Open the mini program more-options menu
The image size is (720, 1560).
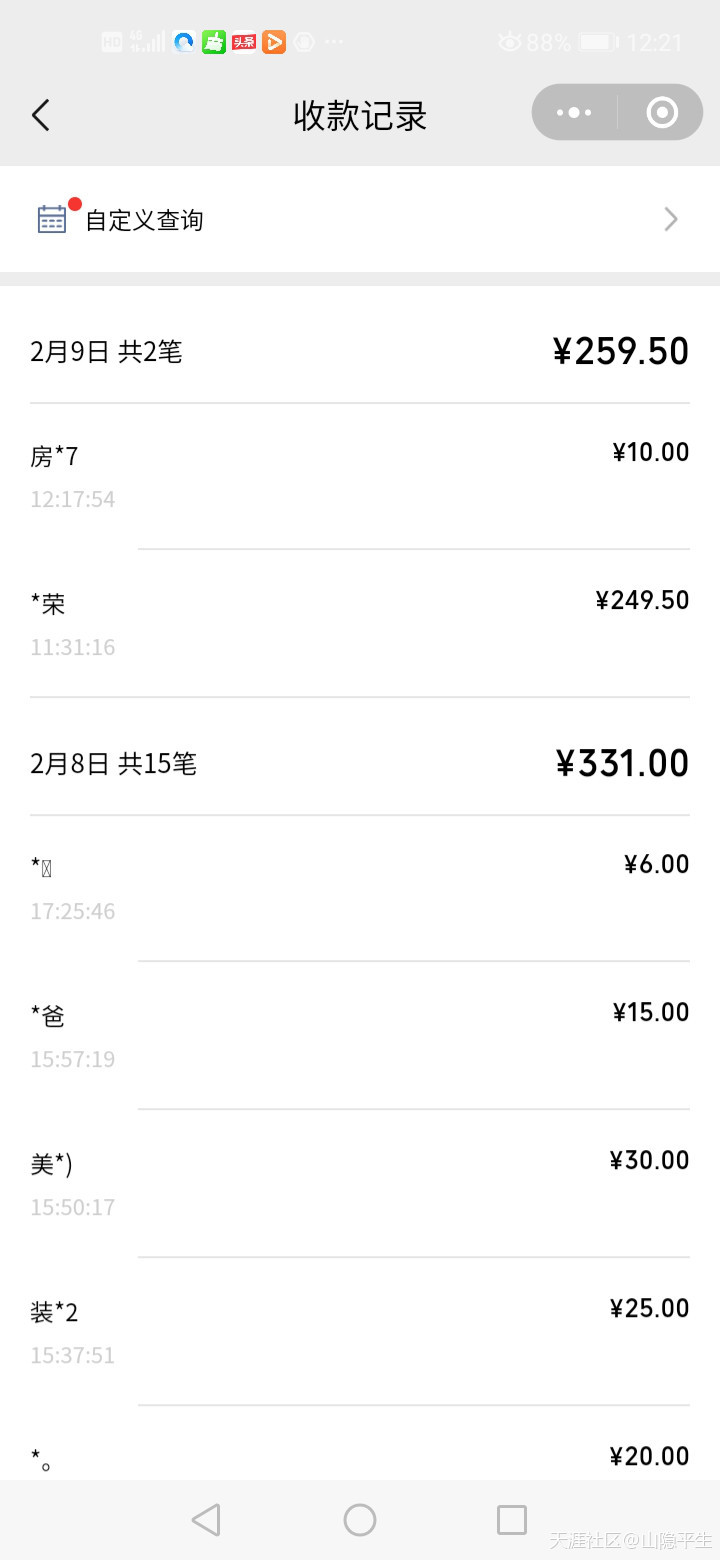574,112
